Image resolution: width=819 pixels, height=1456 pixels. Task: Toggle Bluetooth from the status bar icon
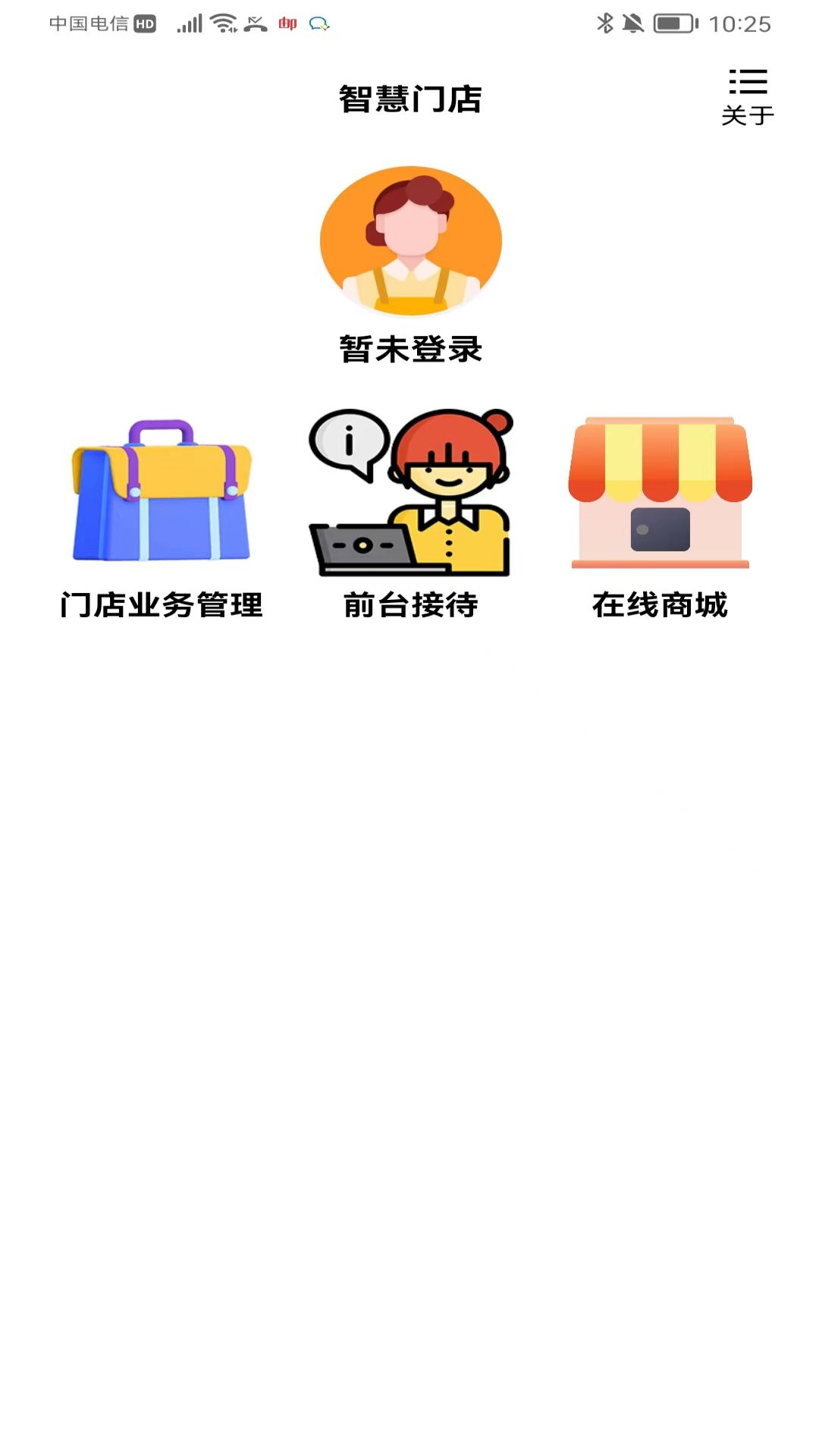point(606,23)
